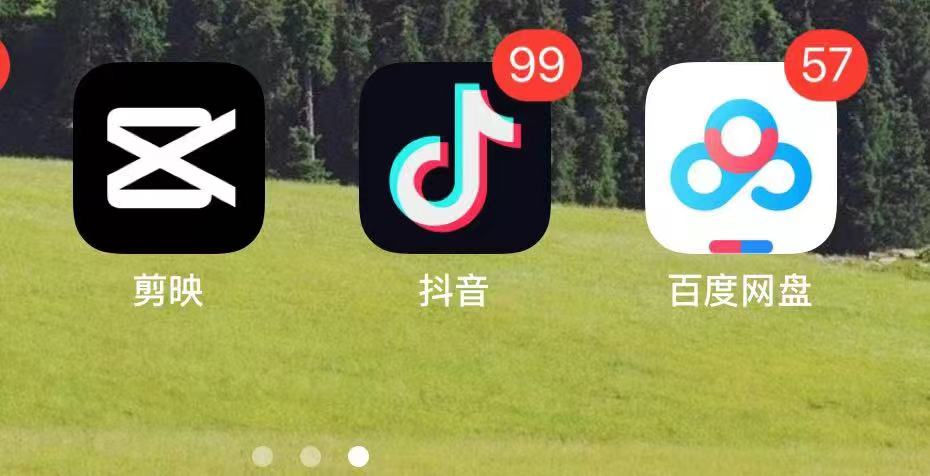Tap the home screen page indicator dots
This screenshot has height=476, width=930.
coord(310,457)
